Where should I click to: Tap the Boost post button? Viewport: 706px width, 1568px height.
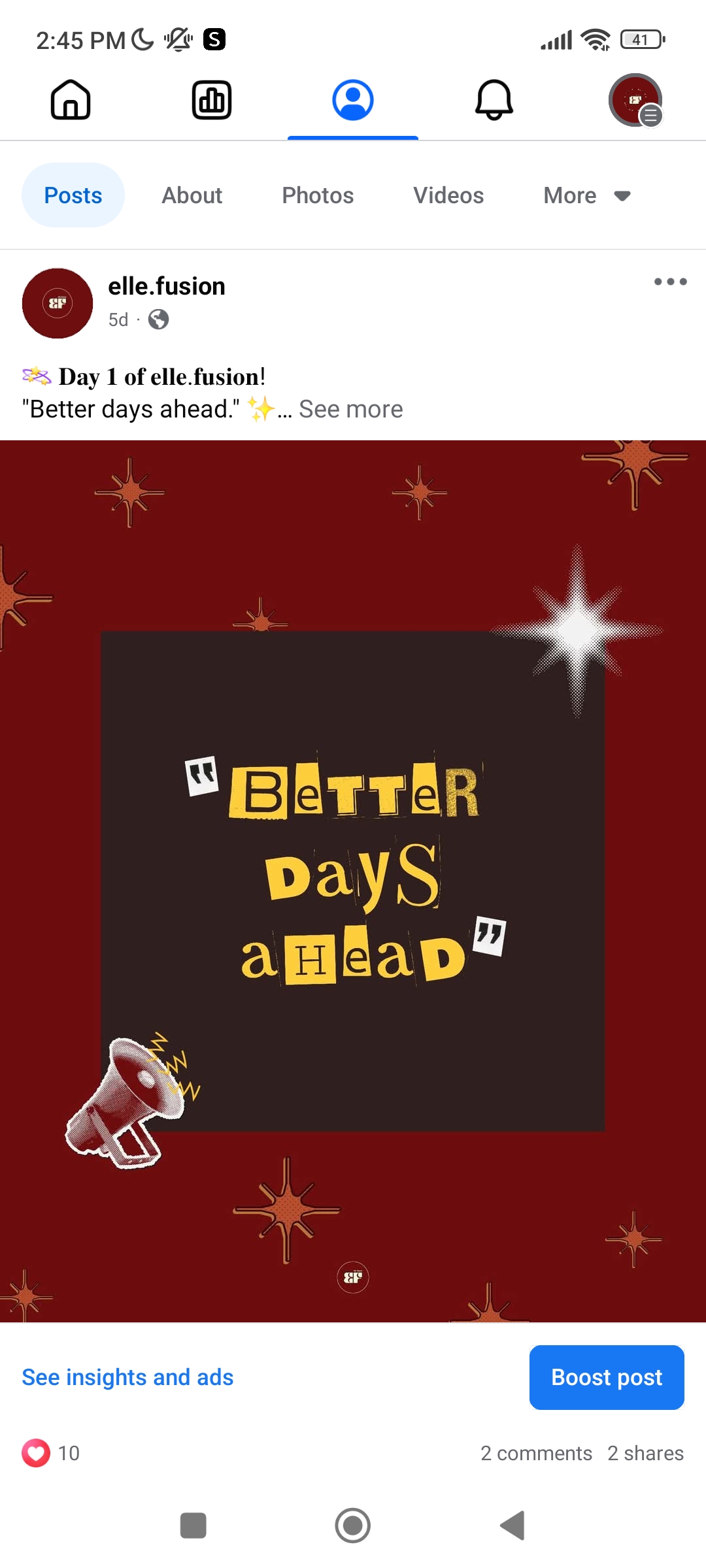[x=607, y=1377]
